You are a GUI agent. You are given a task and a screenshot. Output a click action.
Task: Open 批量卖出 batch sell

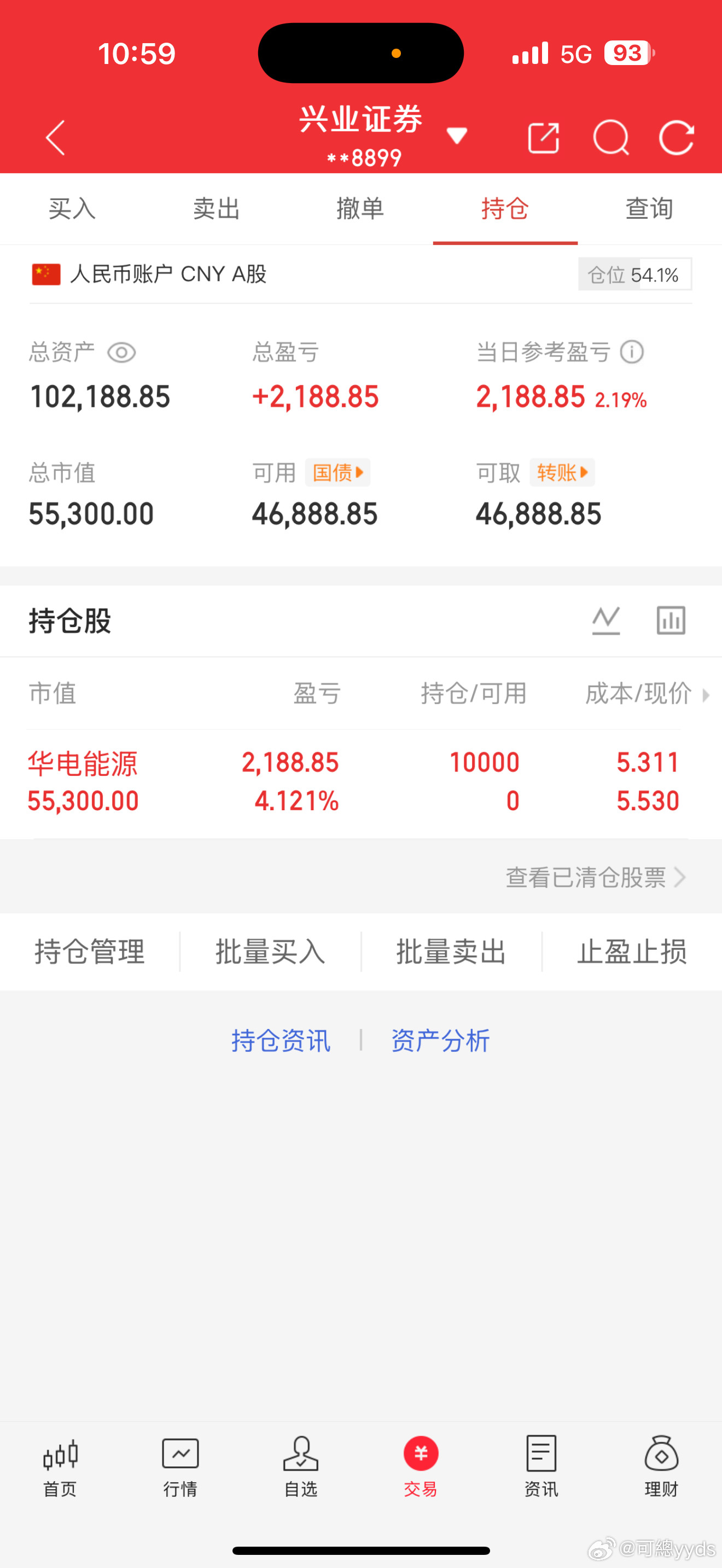pos(451,952)
